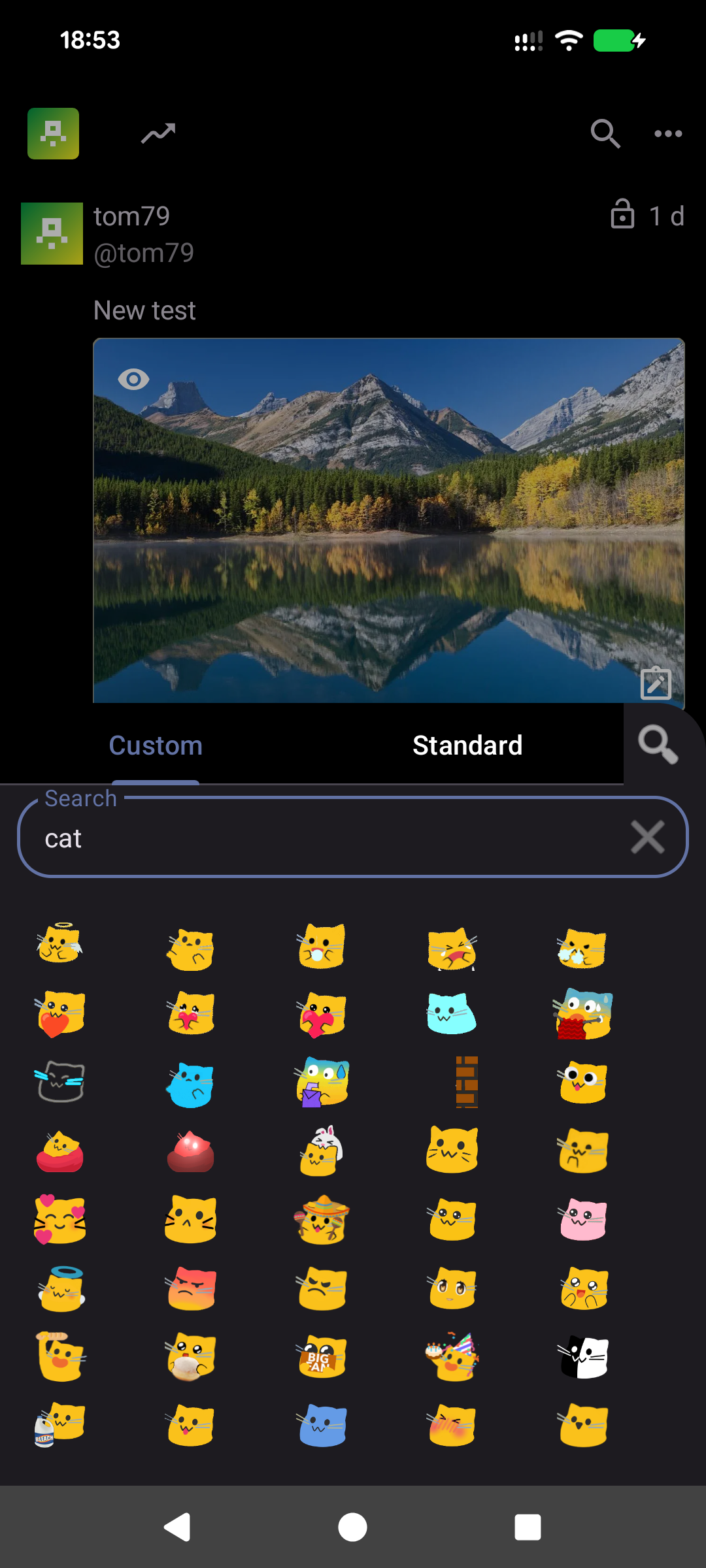Screen dimensions: 706x1568
Task: Open tom79's profile from the post avatar
Action: (x=52, y=233)
